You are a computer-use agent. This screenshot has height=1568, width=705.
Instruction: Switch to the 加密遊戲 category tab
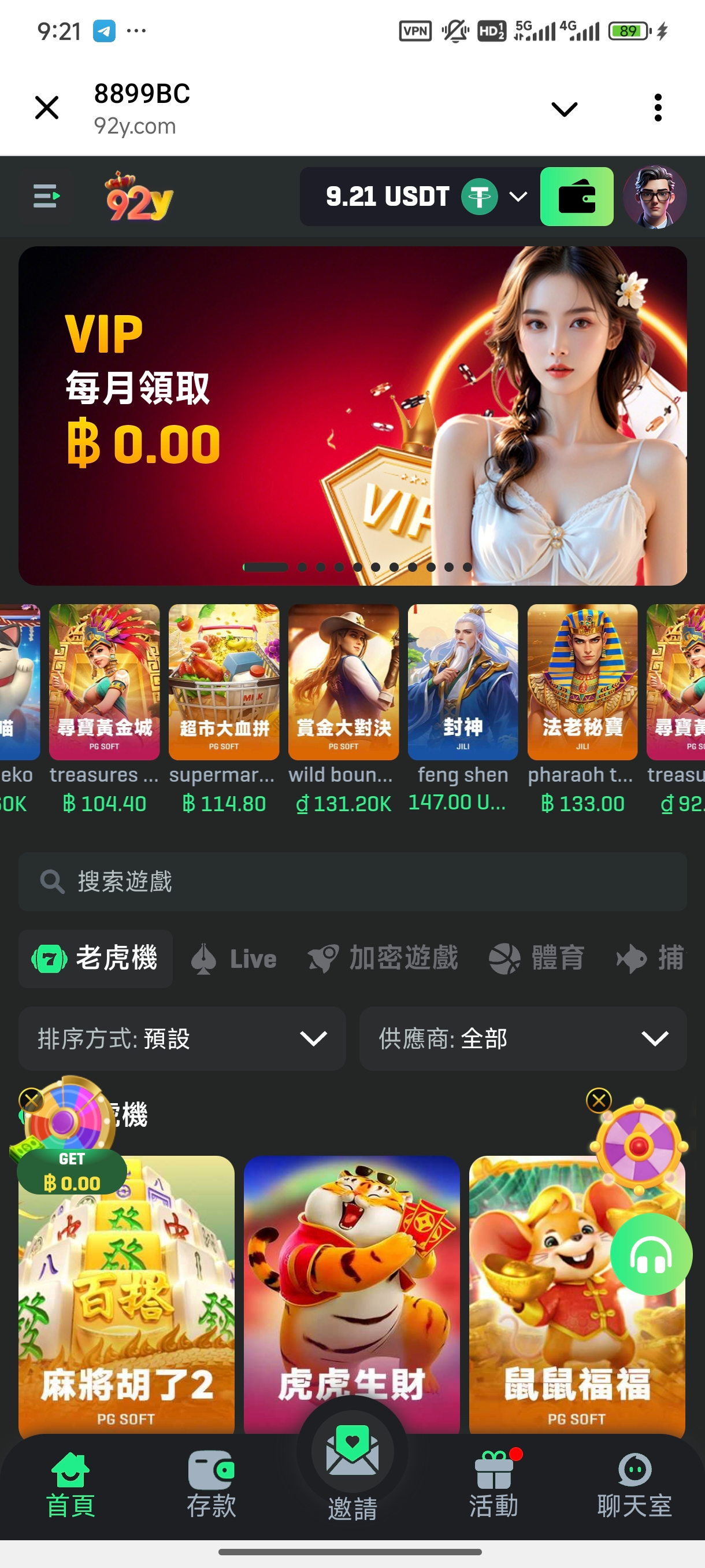coord(383,959)
